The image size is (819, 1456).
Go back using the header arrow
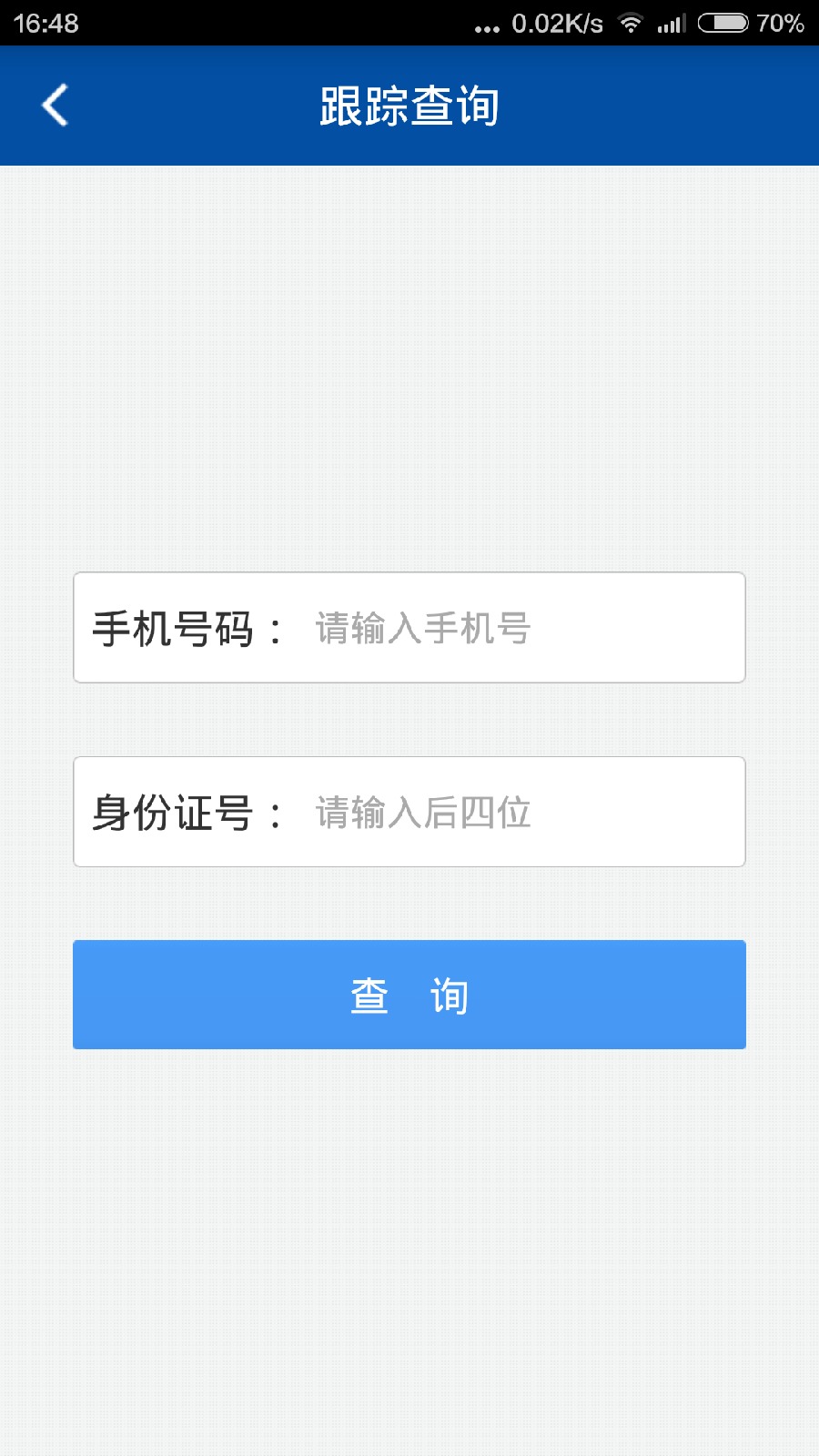point(56,106)
